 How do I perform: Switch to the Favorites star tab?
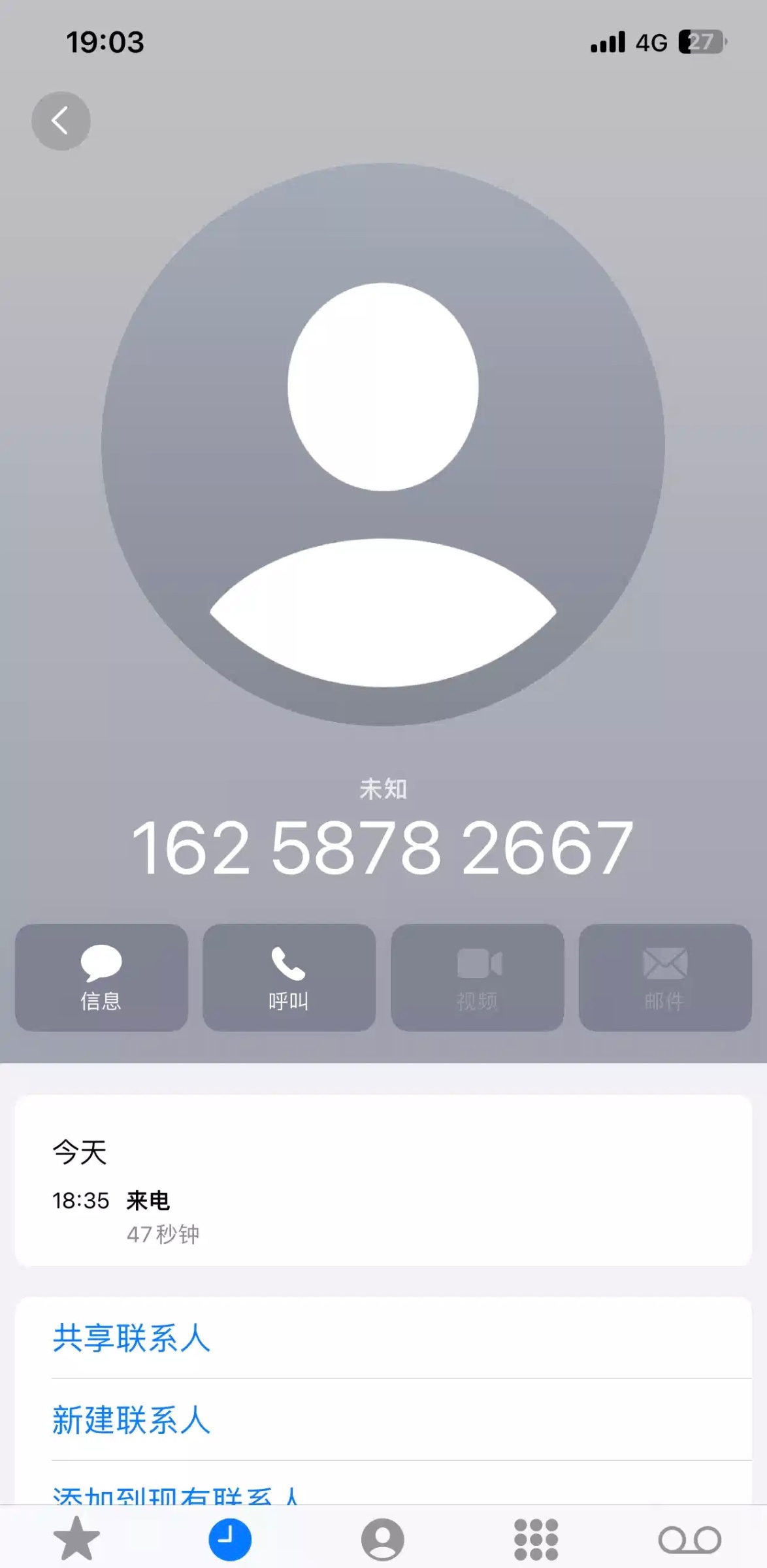pyautogui.click(x=76, y=1539)
